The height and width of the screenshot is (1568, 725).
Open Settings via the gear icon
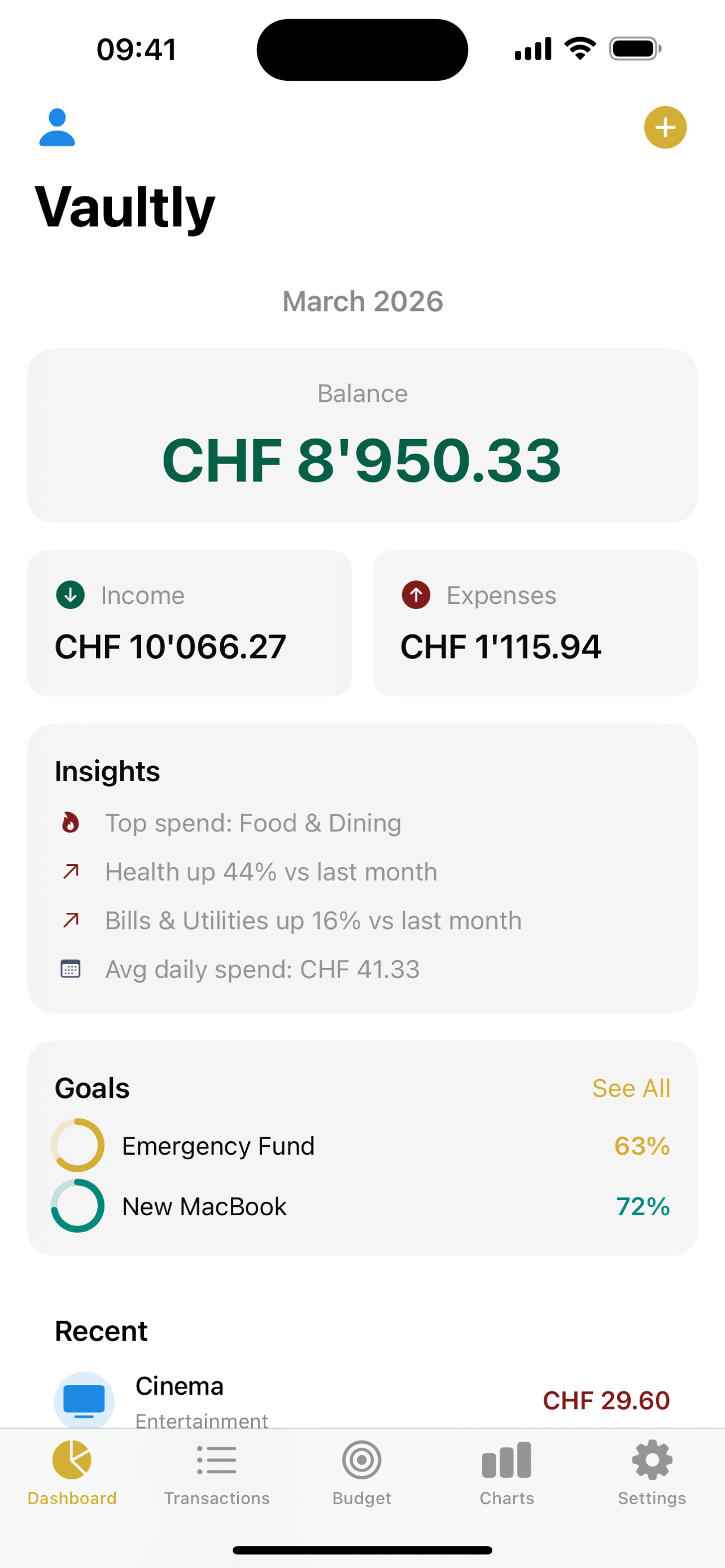(652, 1460)
